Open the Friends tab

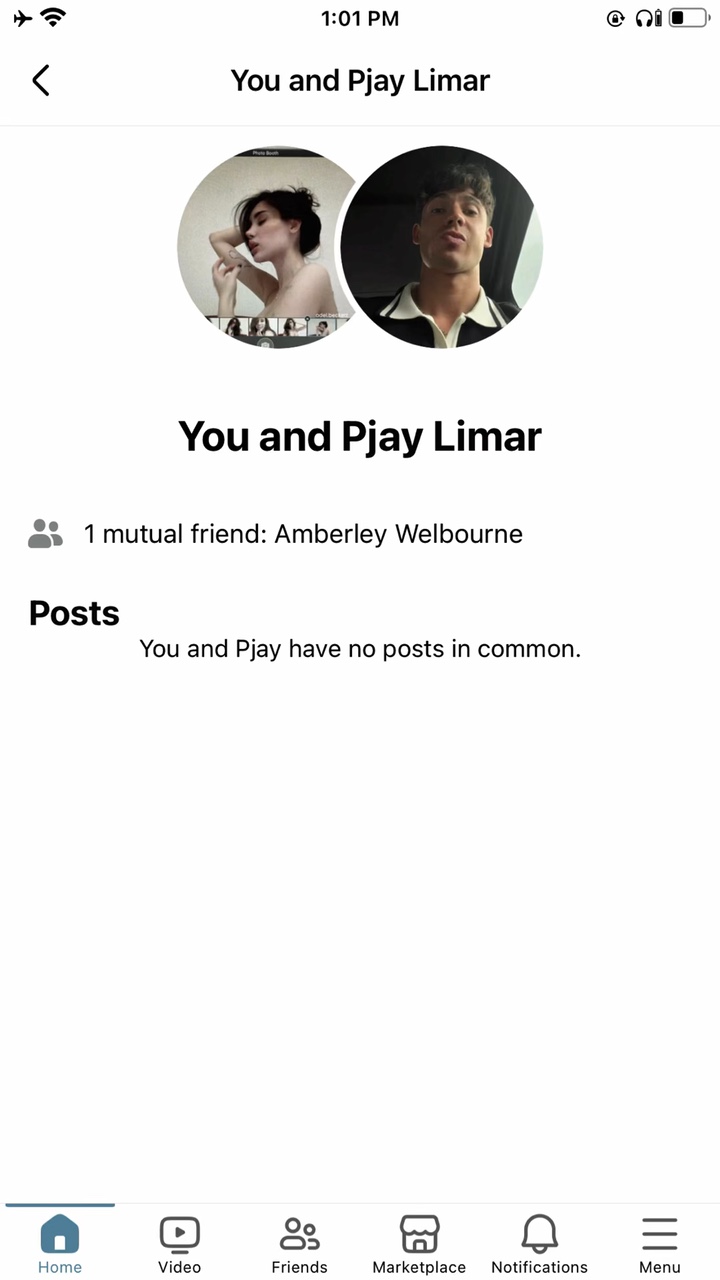[299, 1244]
